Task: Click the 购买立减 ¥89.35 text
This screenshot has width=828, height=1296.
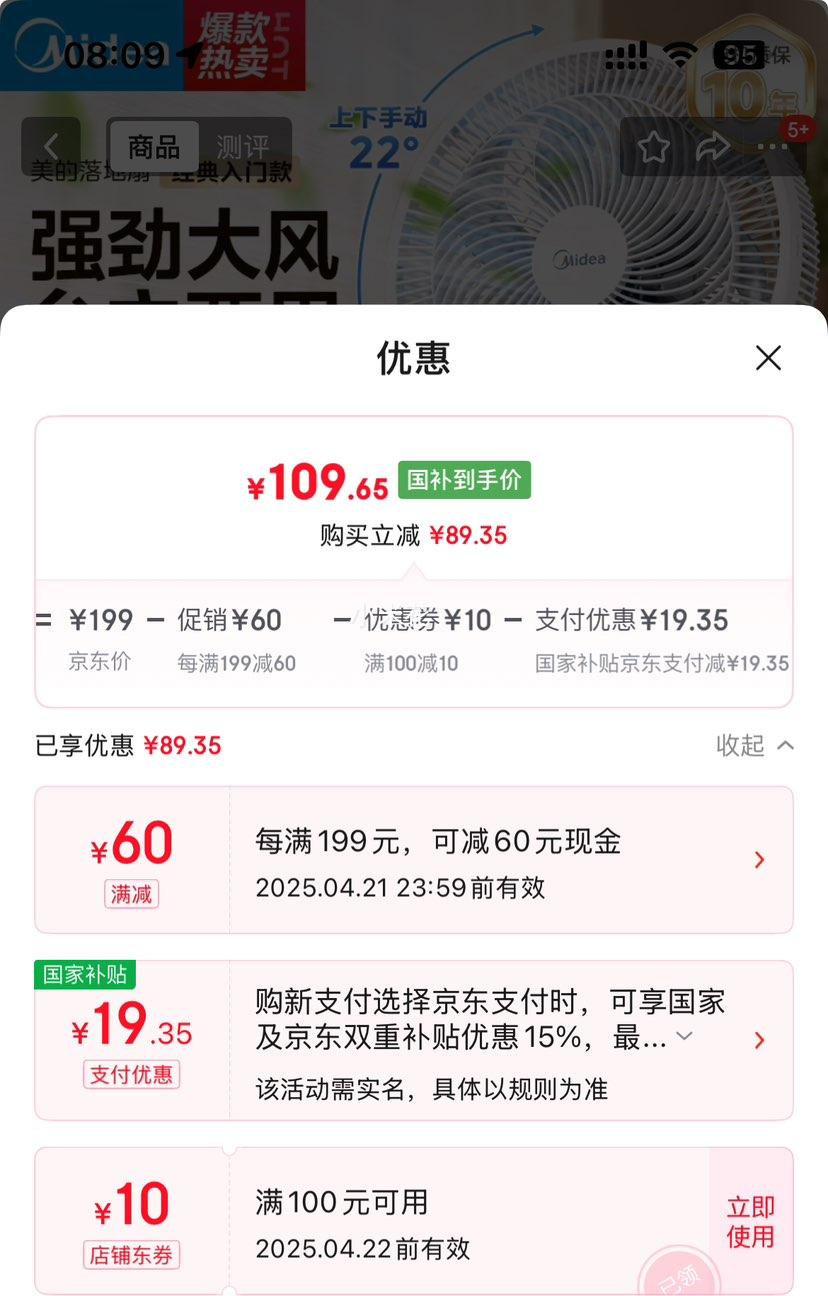Action: 413,535
